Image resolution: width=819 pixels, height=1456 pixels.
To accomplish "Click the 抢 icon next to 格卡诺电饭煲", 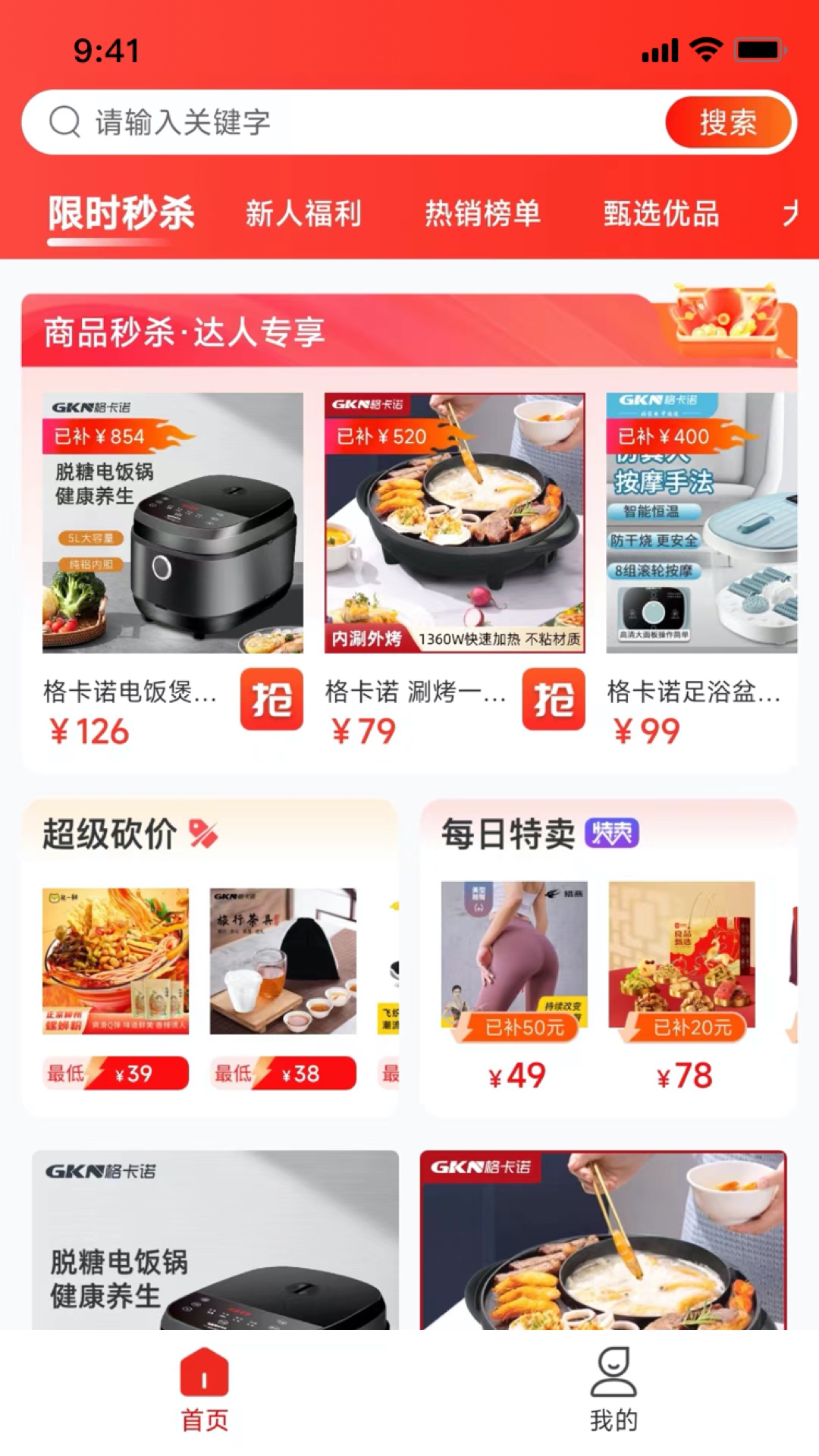I will (x=271, y=701).
